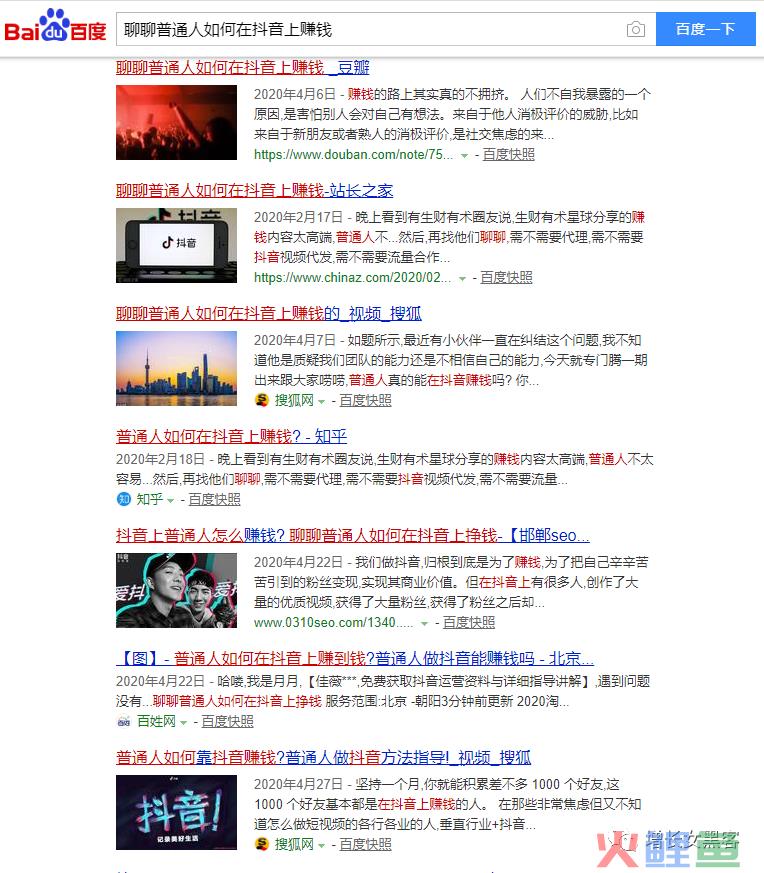The image size is (764, 873).
Task: Open 百度快照 next to the douban.com URL
Action: (x=508, y=155)
